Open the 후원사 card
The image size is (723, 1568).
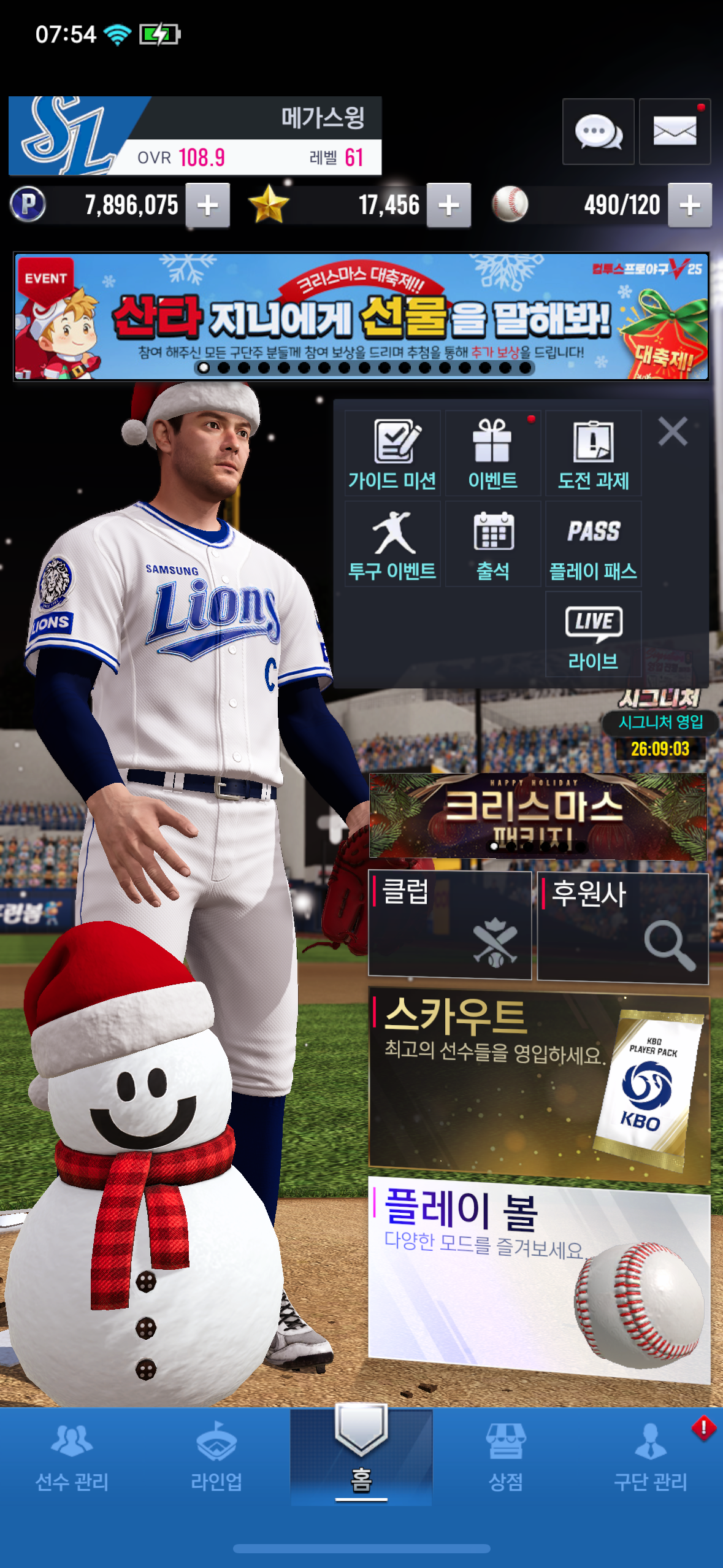[622, 928]
